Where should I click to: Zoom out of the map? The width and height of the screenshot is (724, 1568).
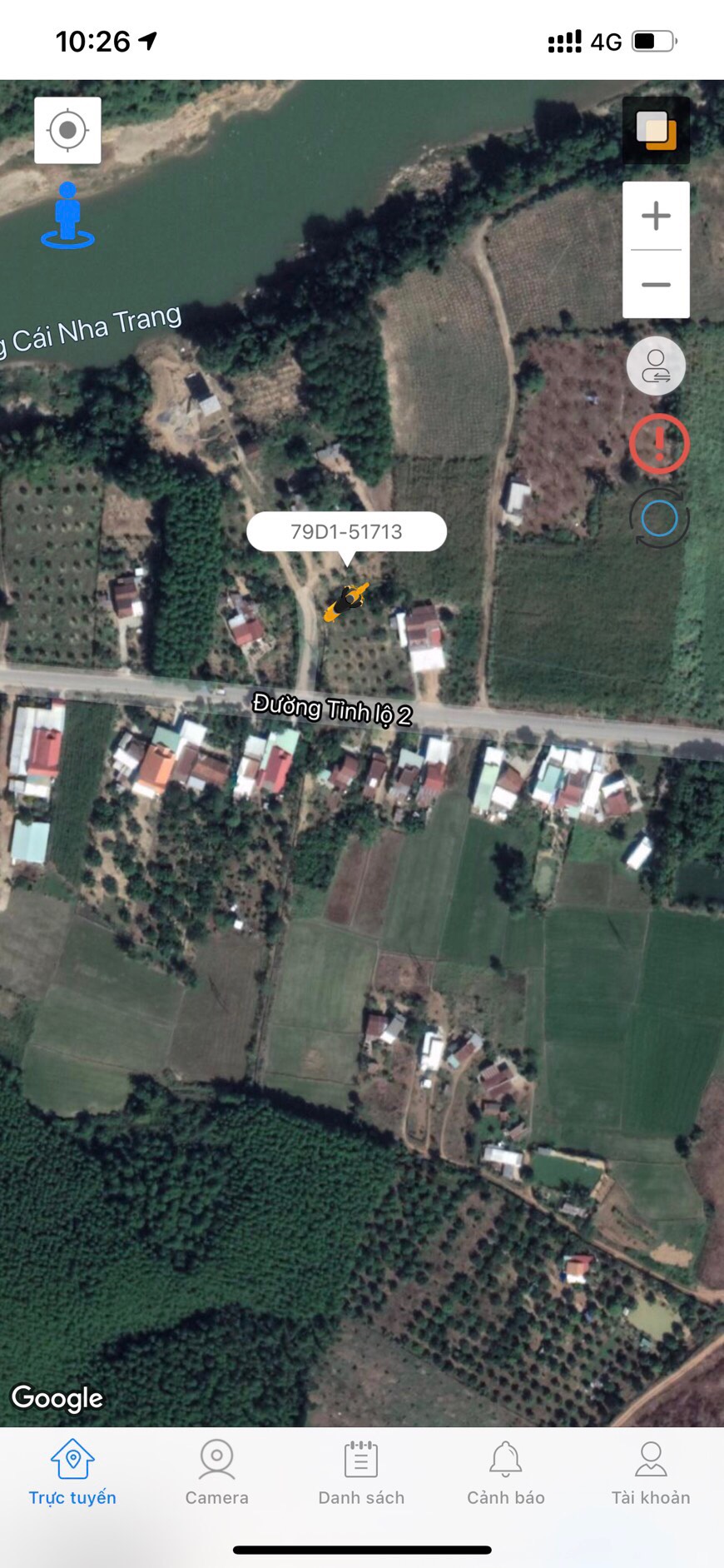(x=656, y=284)
